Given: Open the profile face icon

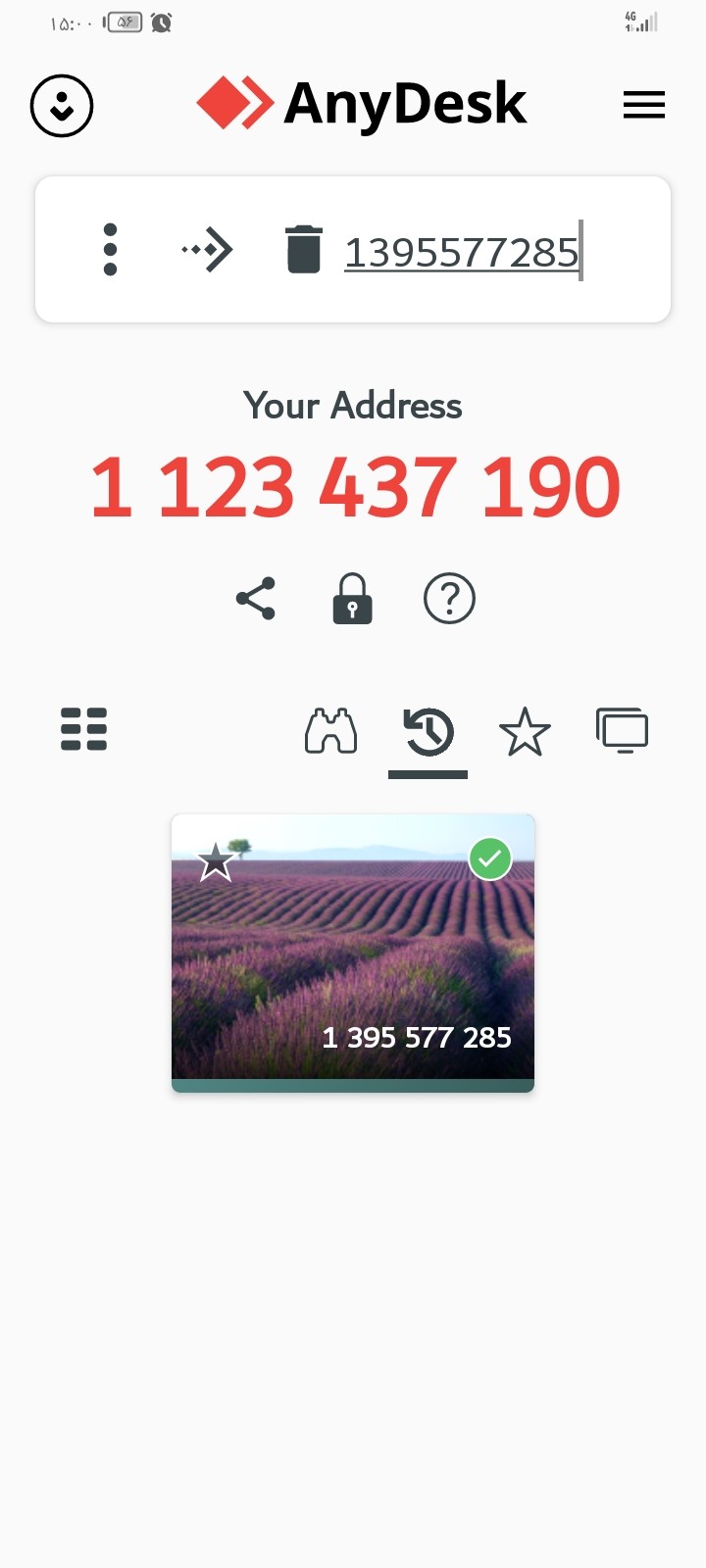Looking at the screenshot, I should [62, 105].
